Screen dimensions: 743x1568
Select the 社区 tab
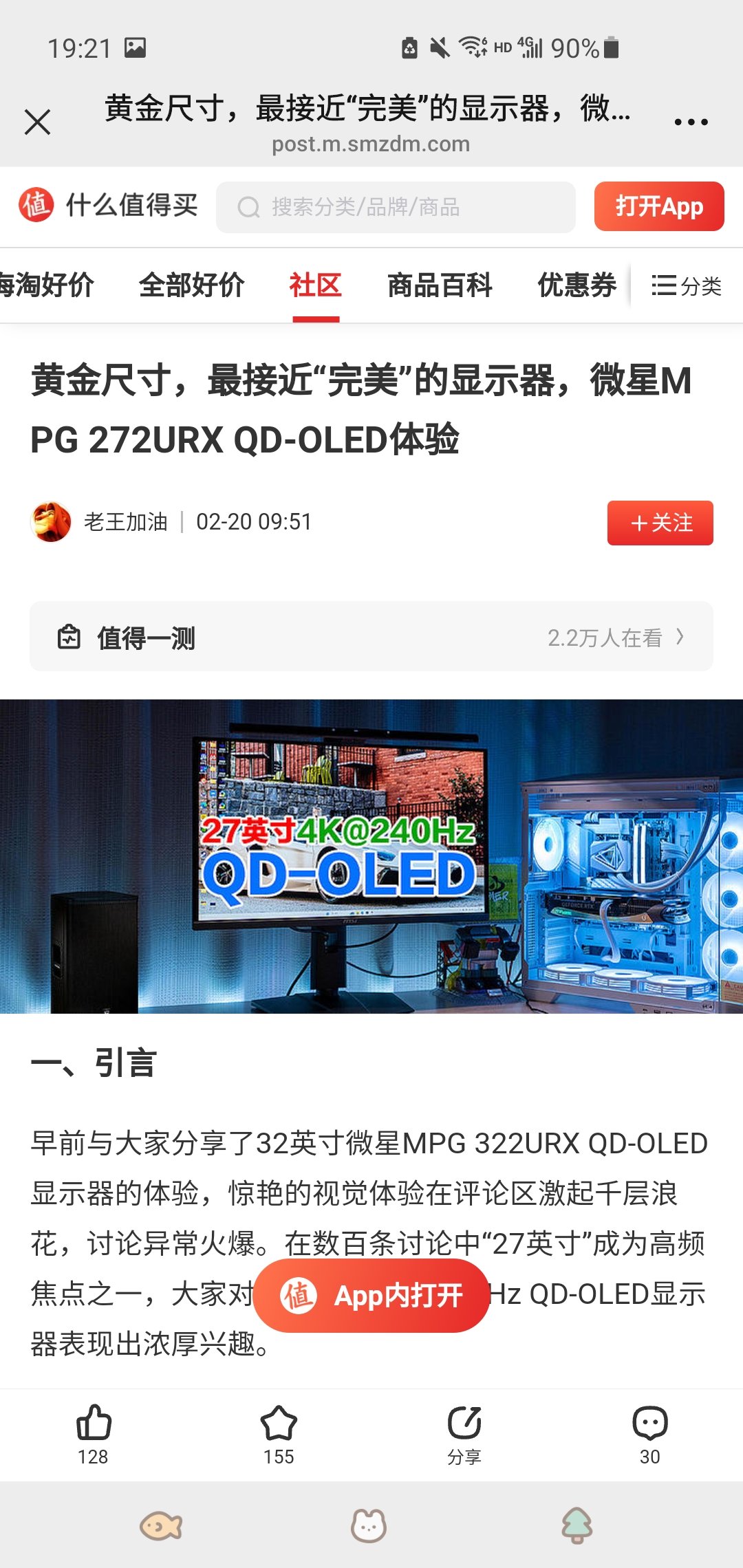315,285
